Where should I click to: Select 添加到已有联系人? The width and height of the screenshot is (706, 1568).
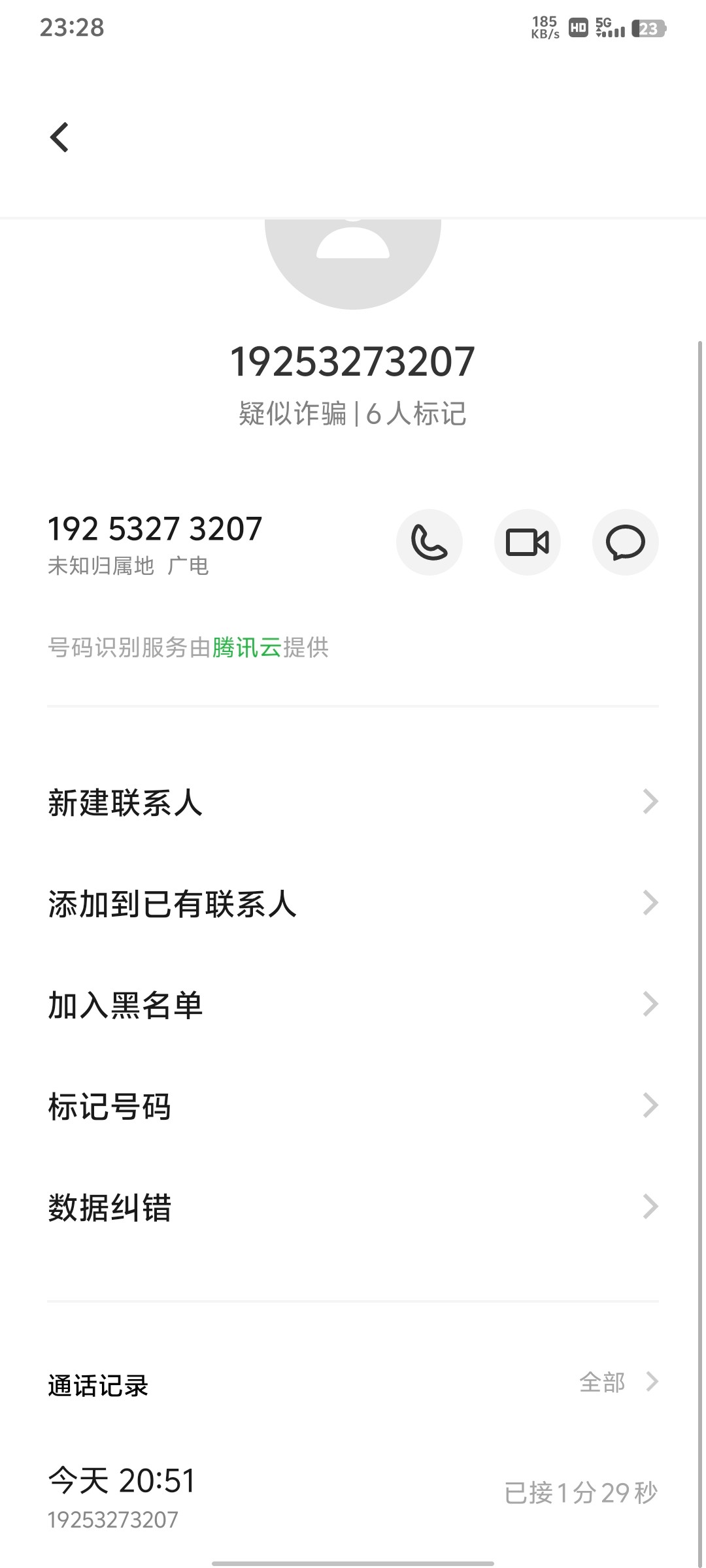(353, 904)
